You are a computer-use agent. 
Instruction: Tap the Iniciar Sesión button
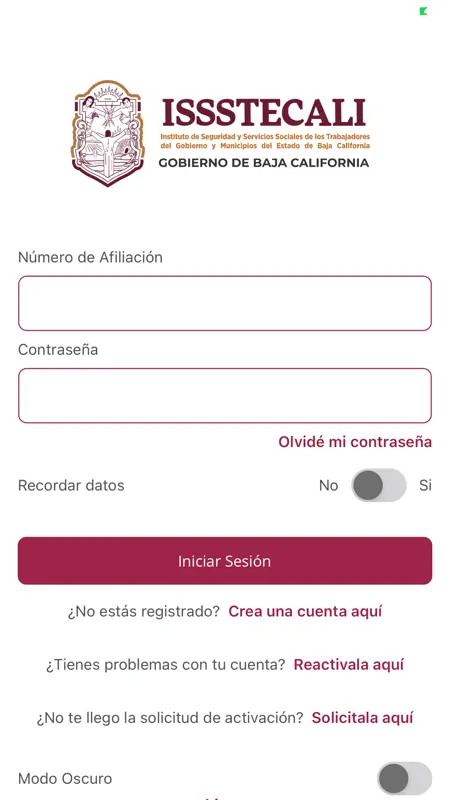tap(225, 561)
